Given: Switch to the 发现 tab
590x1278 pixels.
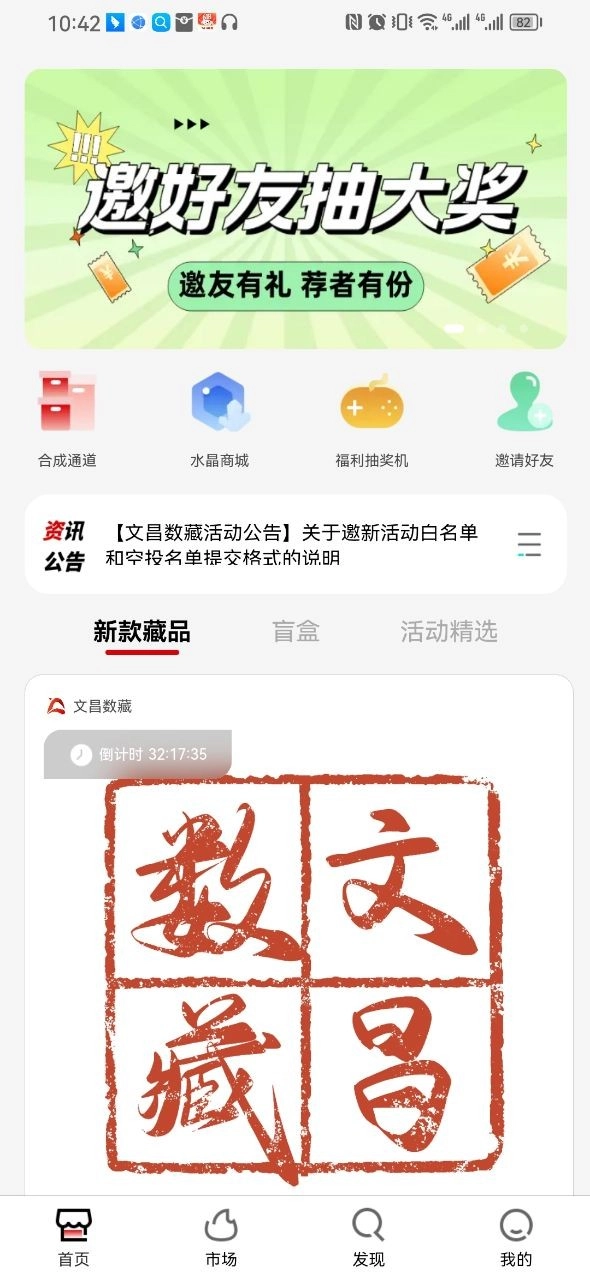Looking at the screenshot, I should pyautogui.click(x=369, y=1238).
